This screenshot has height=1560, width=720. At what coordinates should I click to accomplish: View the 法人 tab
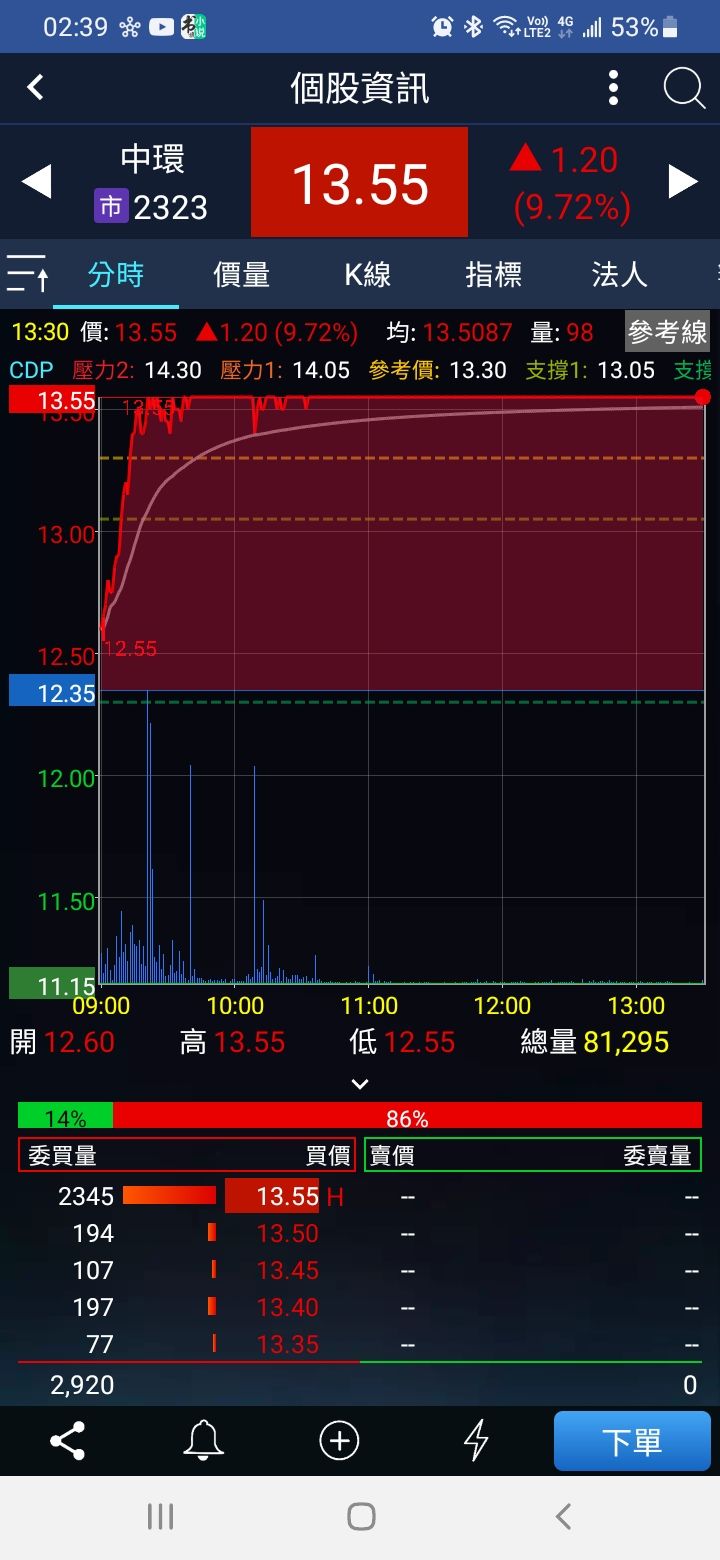pyautogui.click(x=620, y=274)
